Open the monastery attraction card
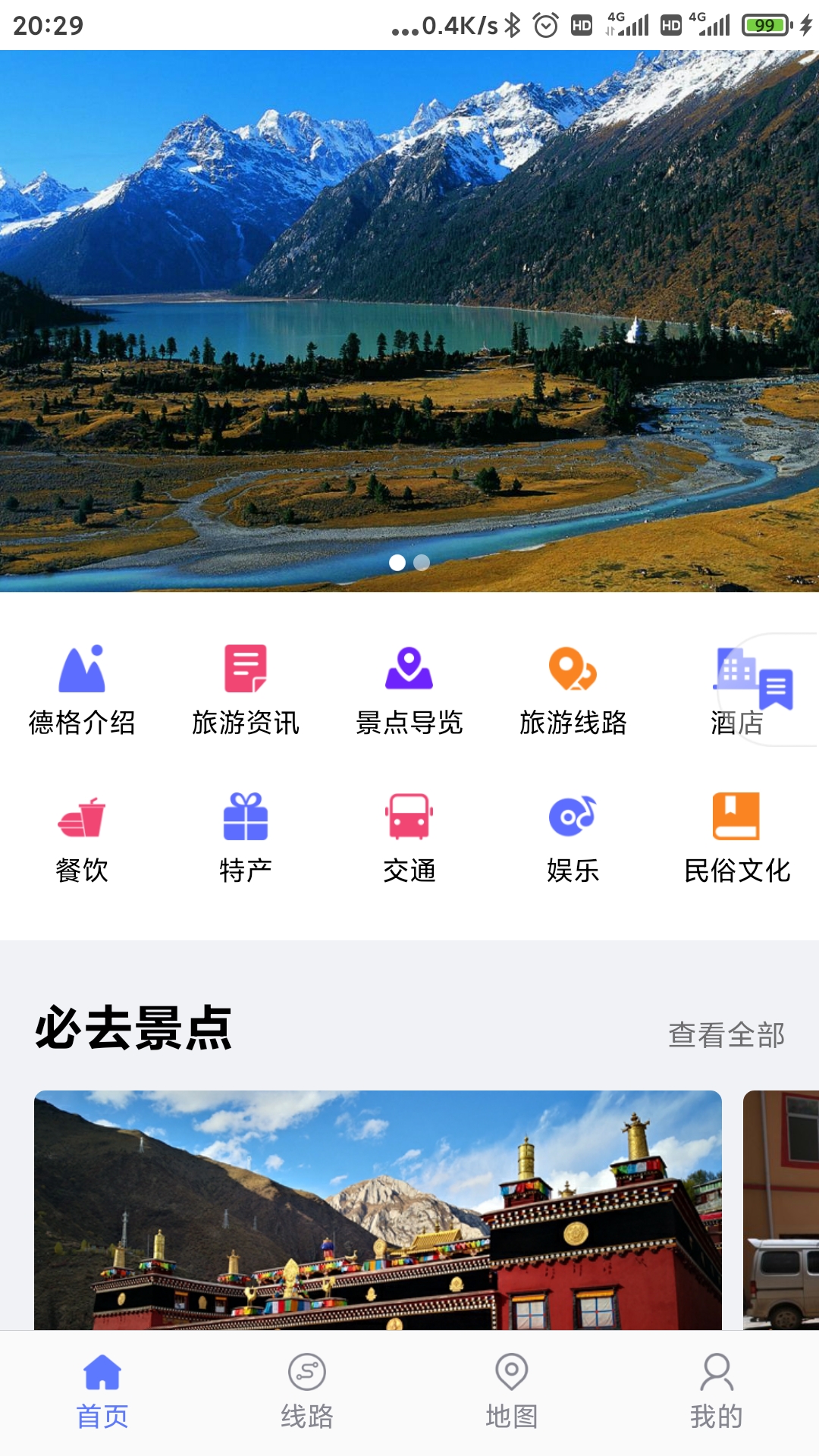The image size is (819, 1456). coord(378,1210)
